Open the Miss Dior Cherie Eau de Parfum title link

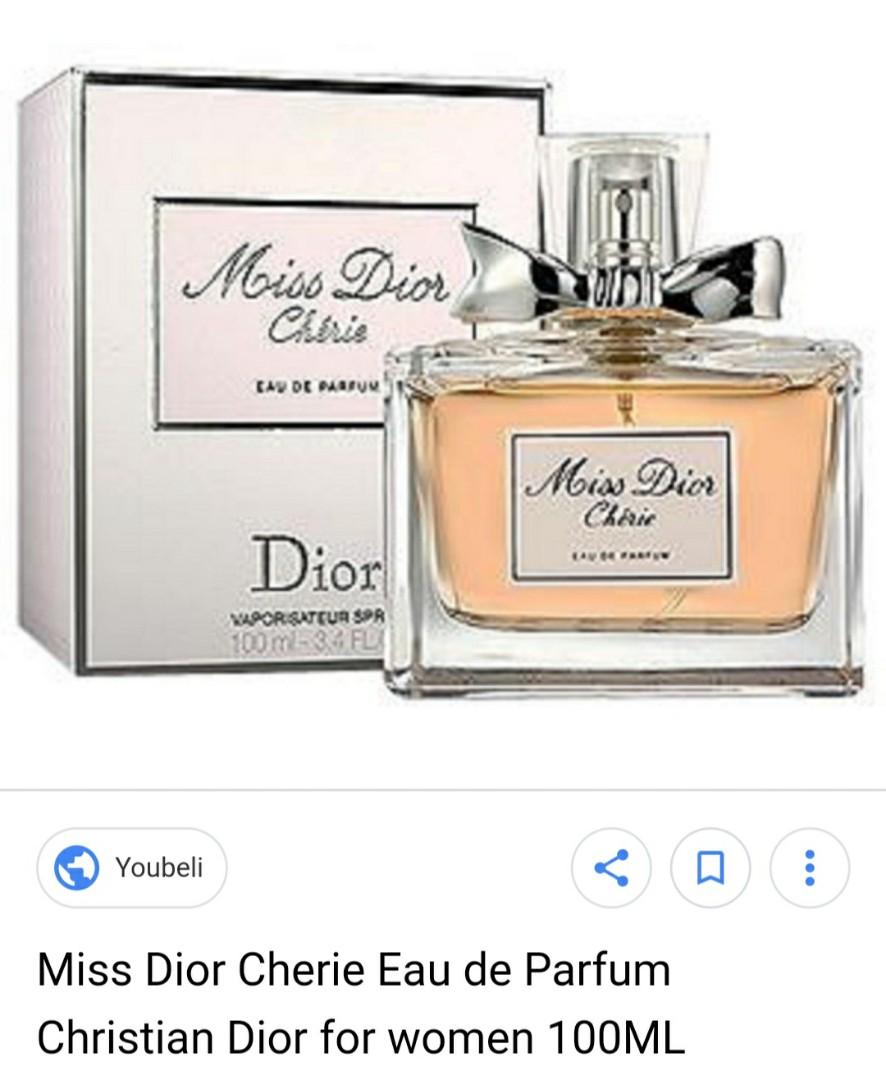[360, 1003]
